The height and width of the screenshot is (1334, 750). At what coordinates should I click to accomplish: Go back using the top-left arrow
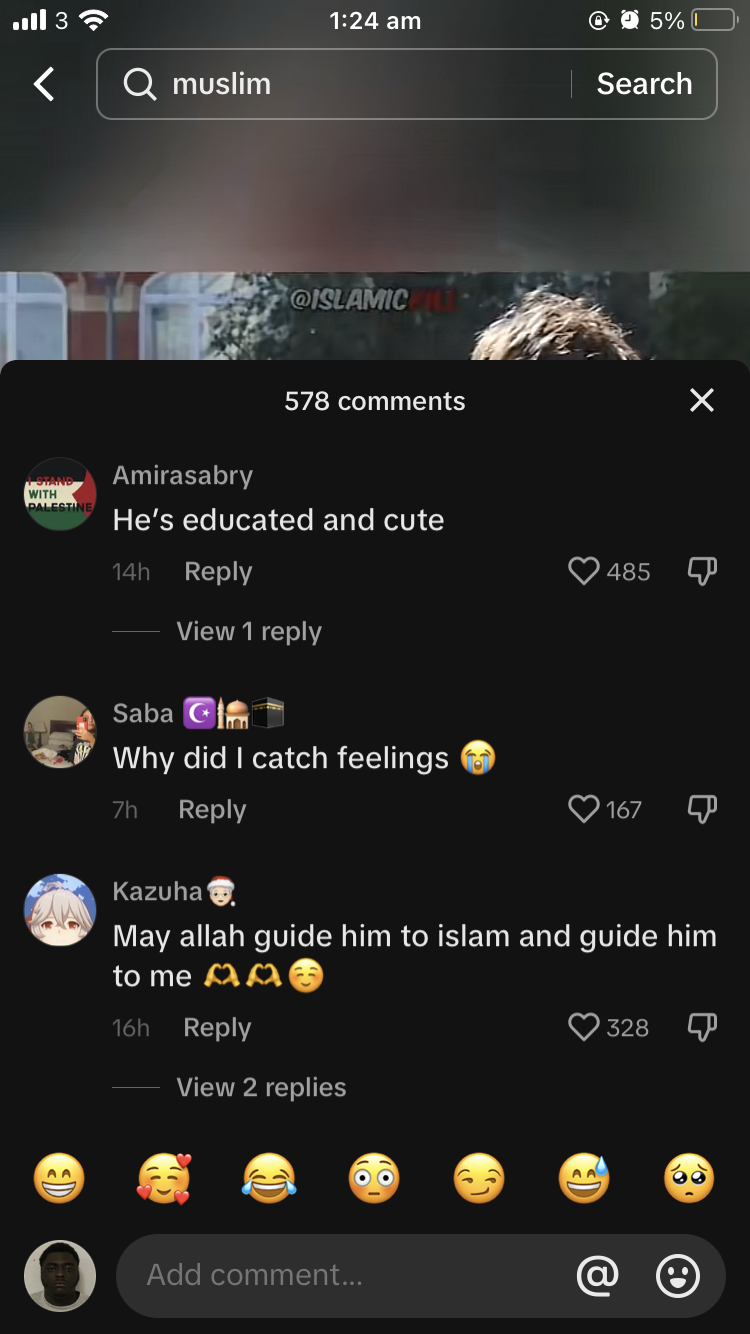(44, 85)
